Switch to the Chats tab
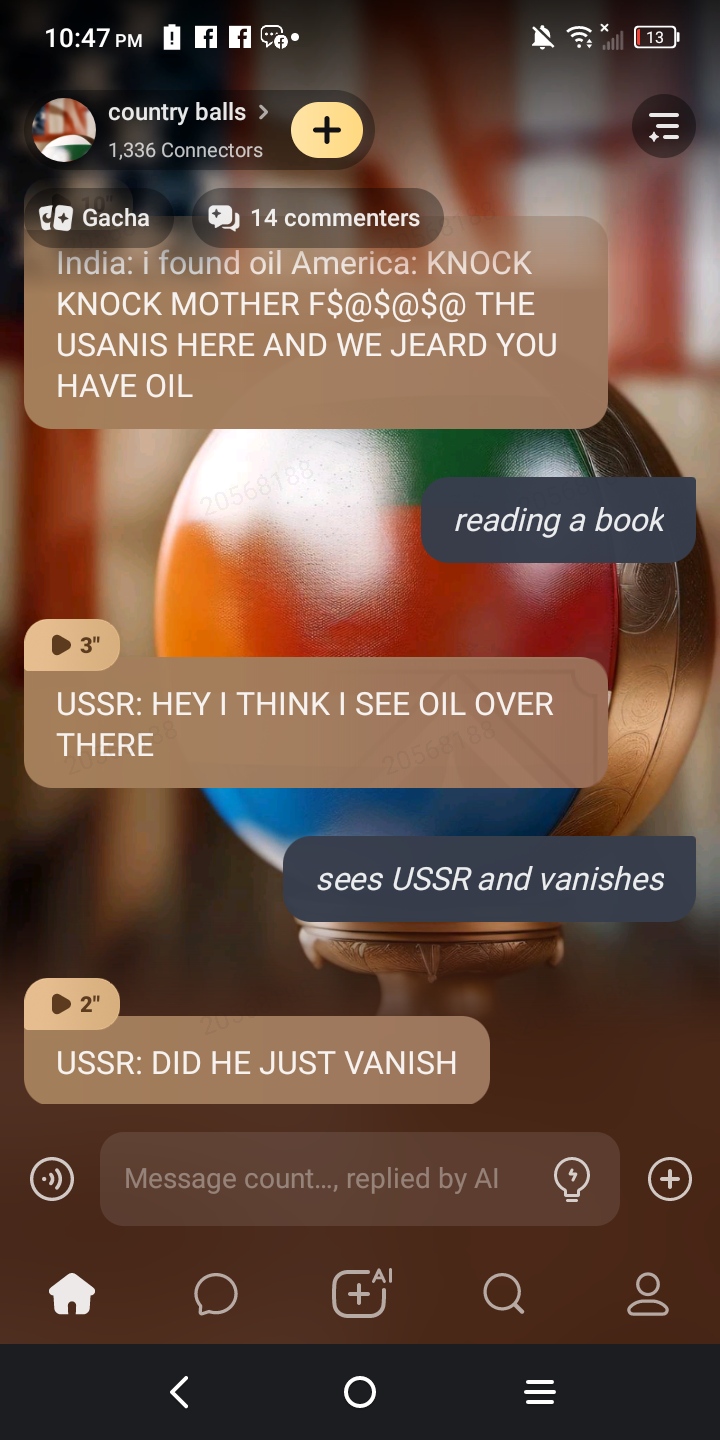 [x=216, y=1294]
